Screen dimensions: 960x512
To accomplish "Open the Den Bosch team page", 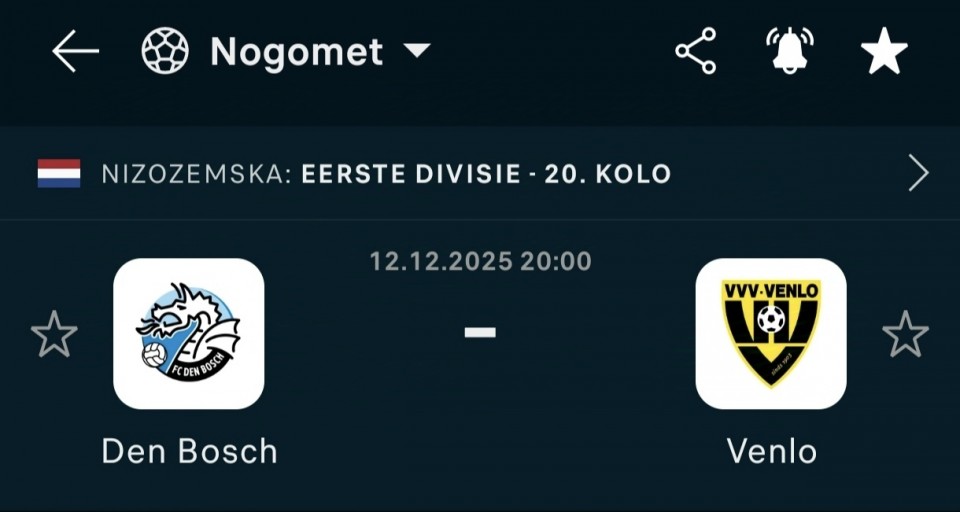I will (x=189, y=334).
